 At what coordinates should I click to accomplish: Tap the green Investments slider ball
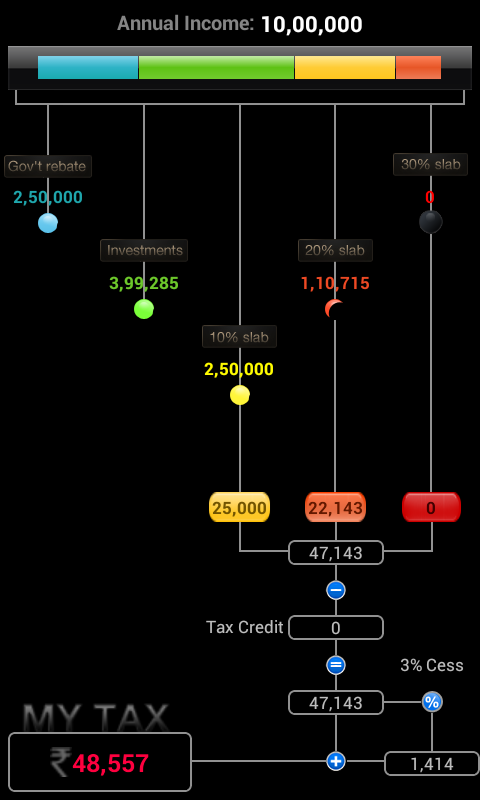[144, 309]
